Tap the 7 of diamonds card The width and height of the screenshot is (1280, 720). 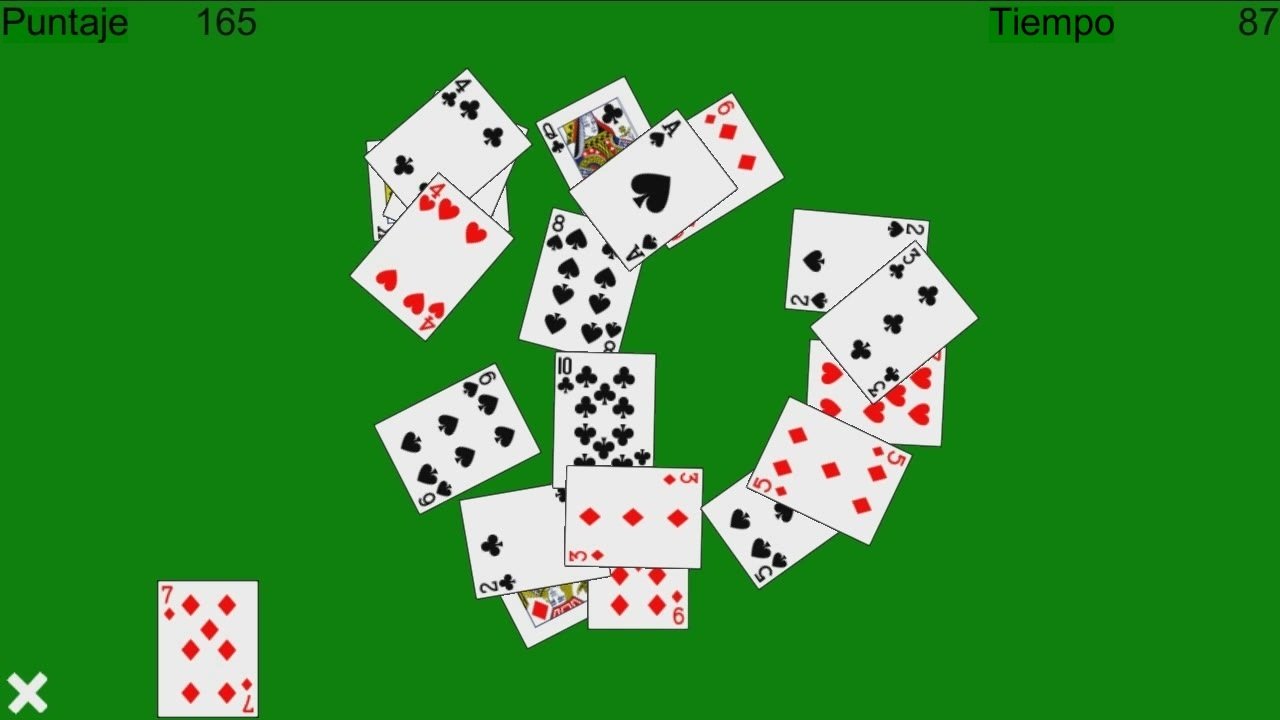(208, 648)
